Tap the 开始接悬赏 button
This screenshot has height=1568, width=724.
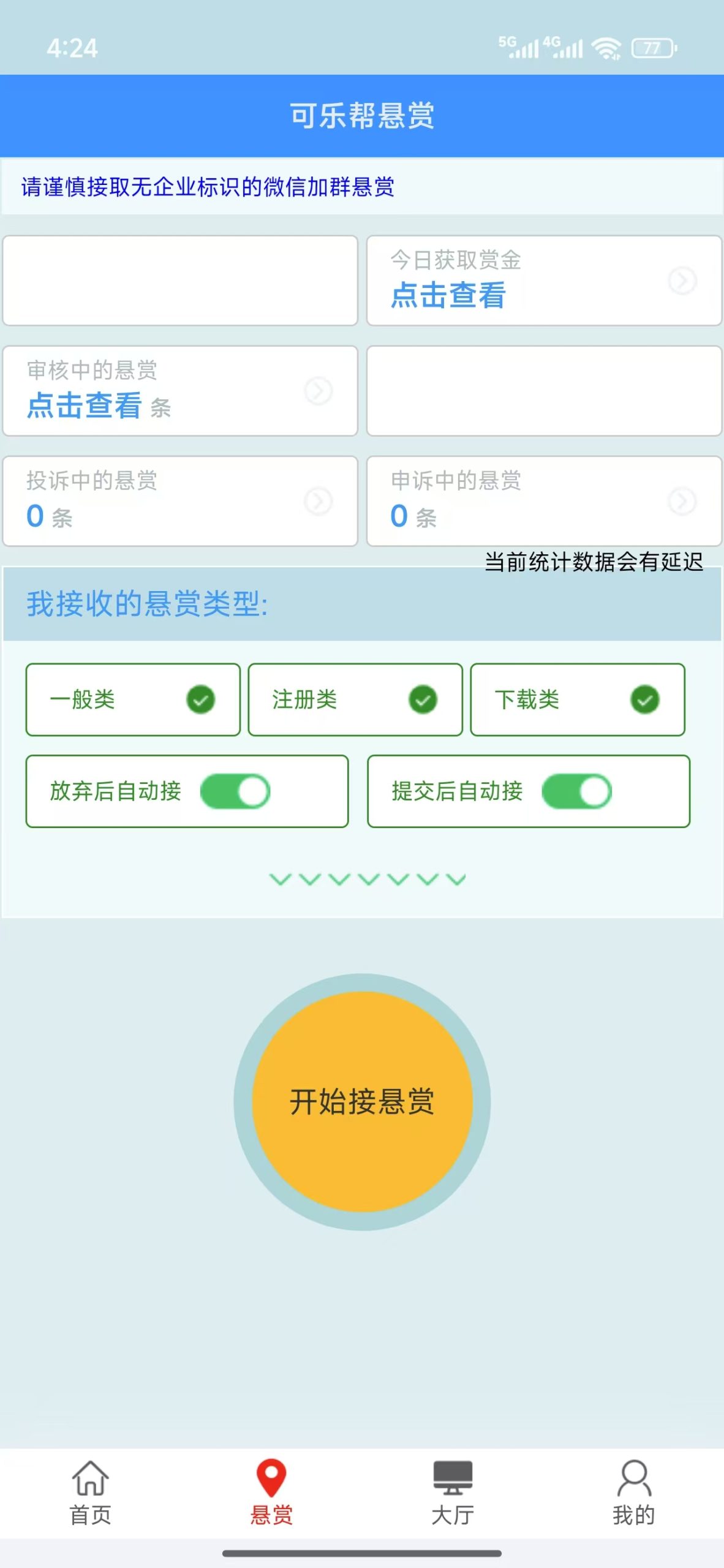click(x=362, y=1102)
